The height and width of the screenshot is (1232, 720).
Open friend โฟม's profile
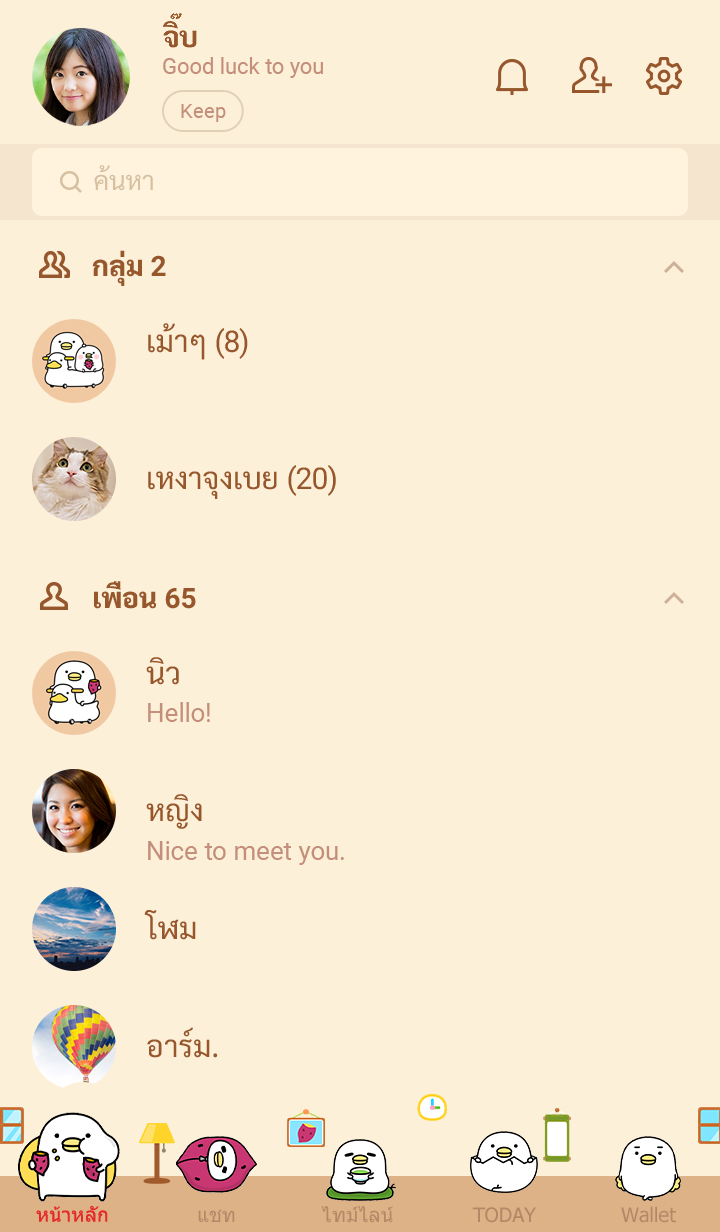pos(171,929)
